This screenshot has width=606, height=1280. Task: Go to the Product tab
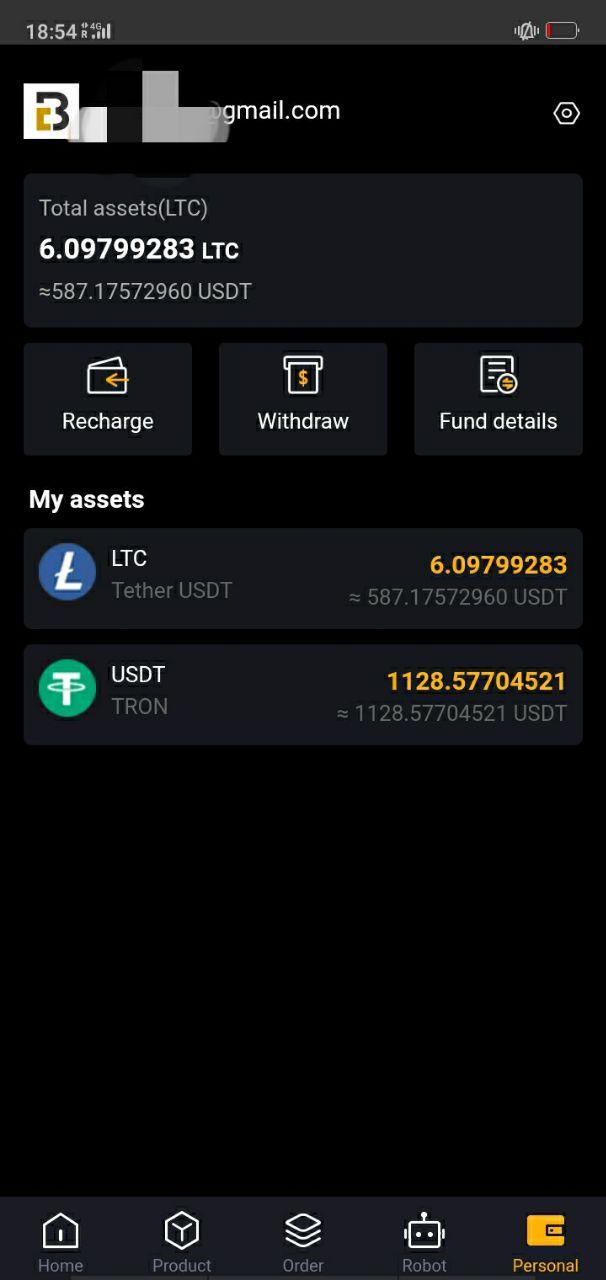(x=182, y=1243)
